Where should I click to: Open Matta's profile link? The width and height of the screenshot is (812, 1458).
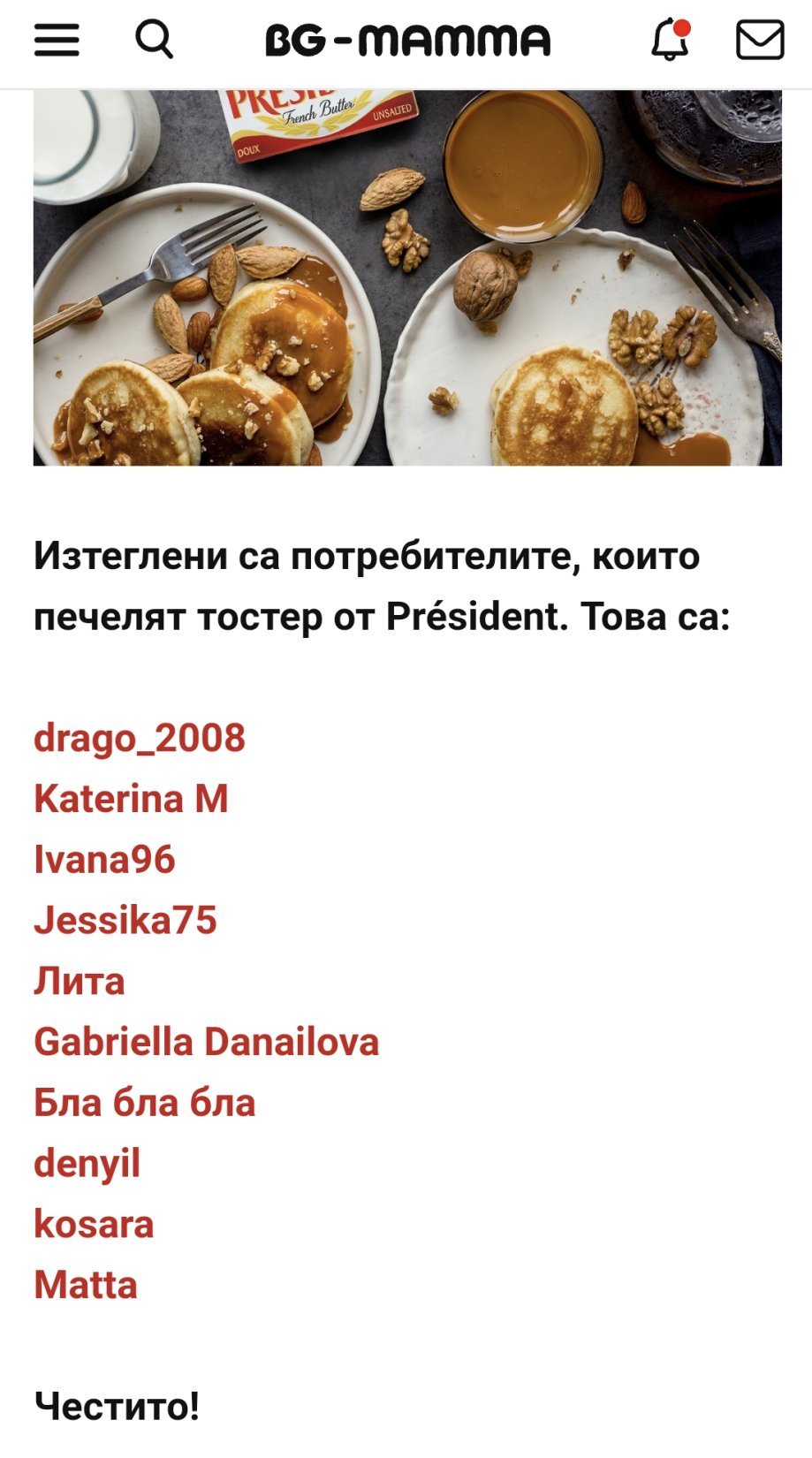[86, 1285]
